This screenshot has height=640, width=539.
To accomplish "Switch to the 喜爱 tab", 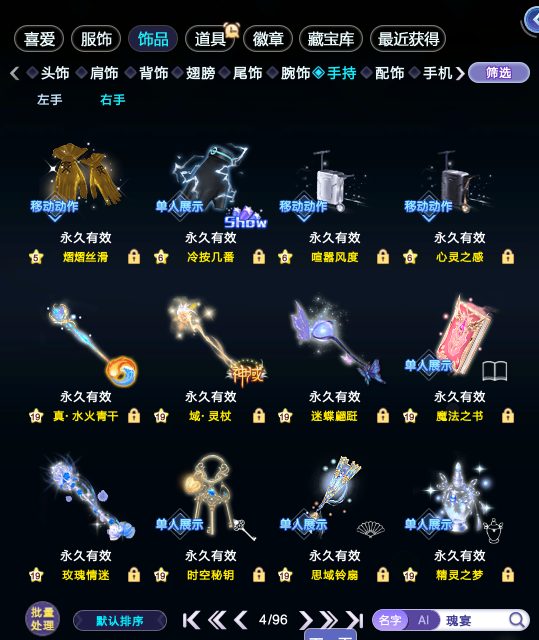I will coord(39,39).
